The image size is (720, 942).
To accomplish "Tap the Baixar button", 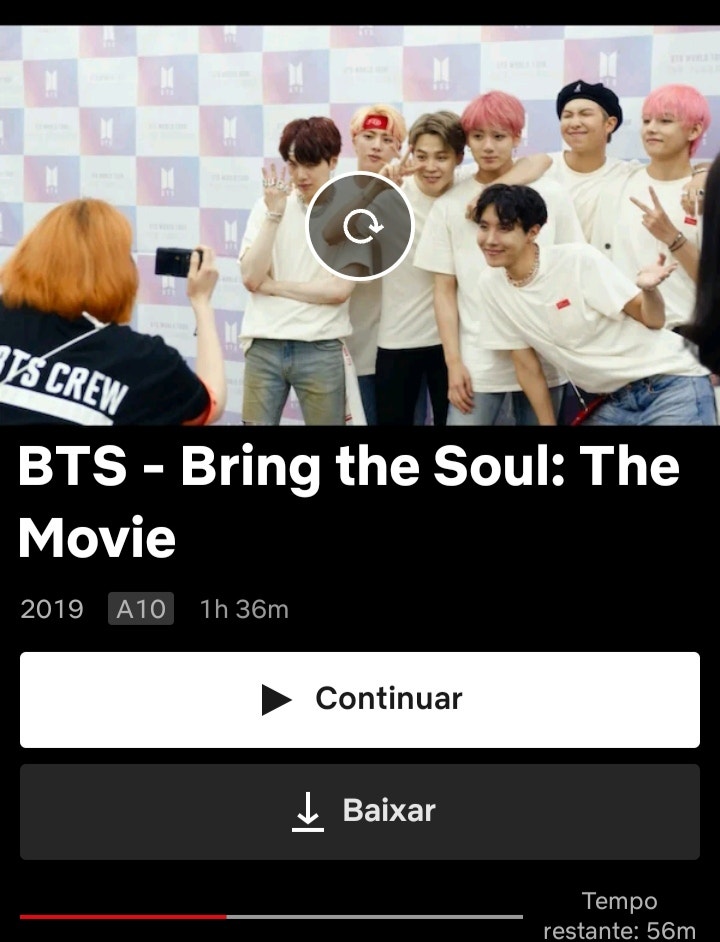I will (x=360, y=812).
